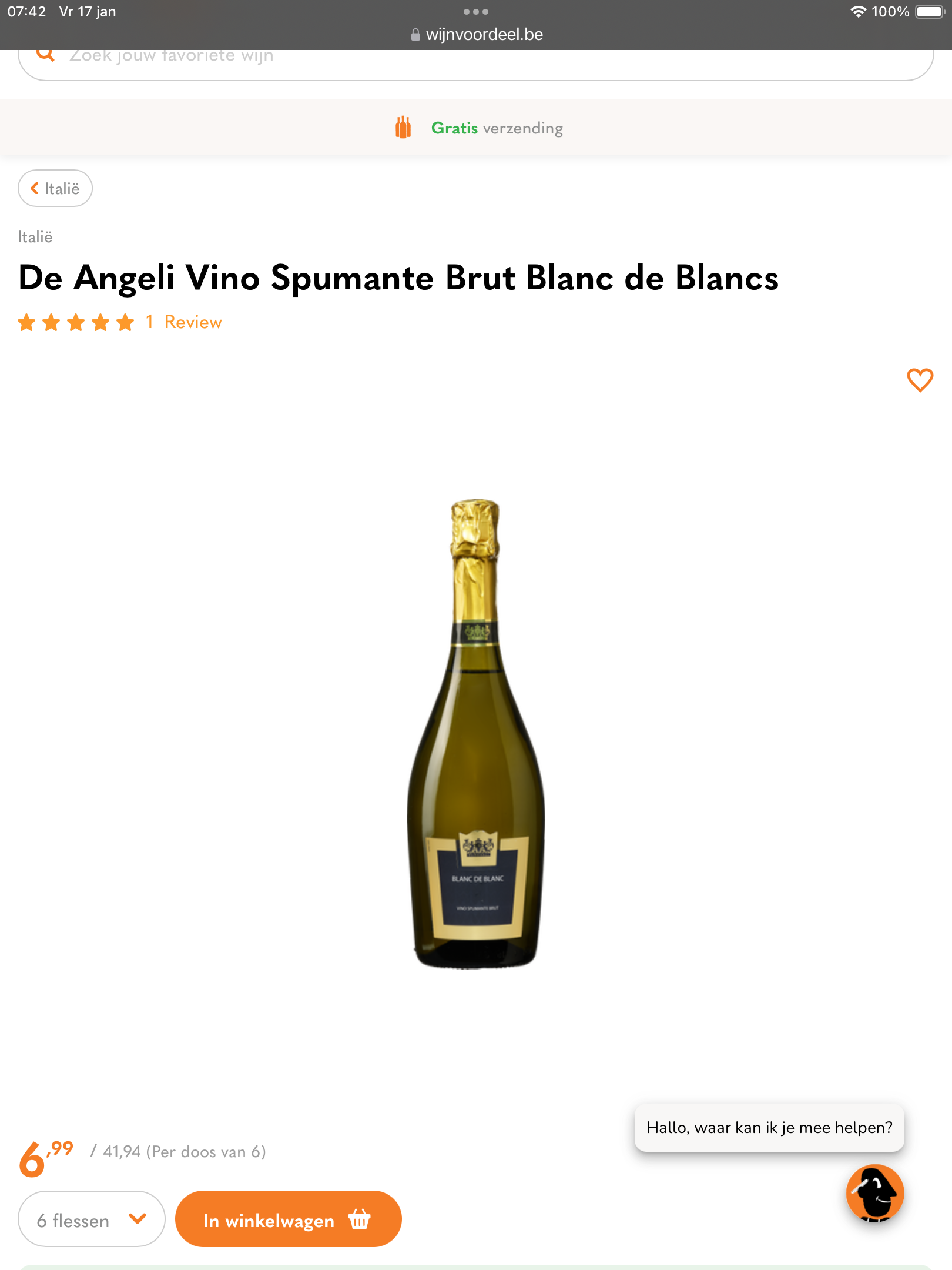Click the heart icon to add to wishlist
This screenshot has width=952, height=1270.
coord(919,380)
